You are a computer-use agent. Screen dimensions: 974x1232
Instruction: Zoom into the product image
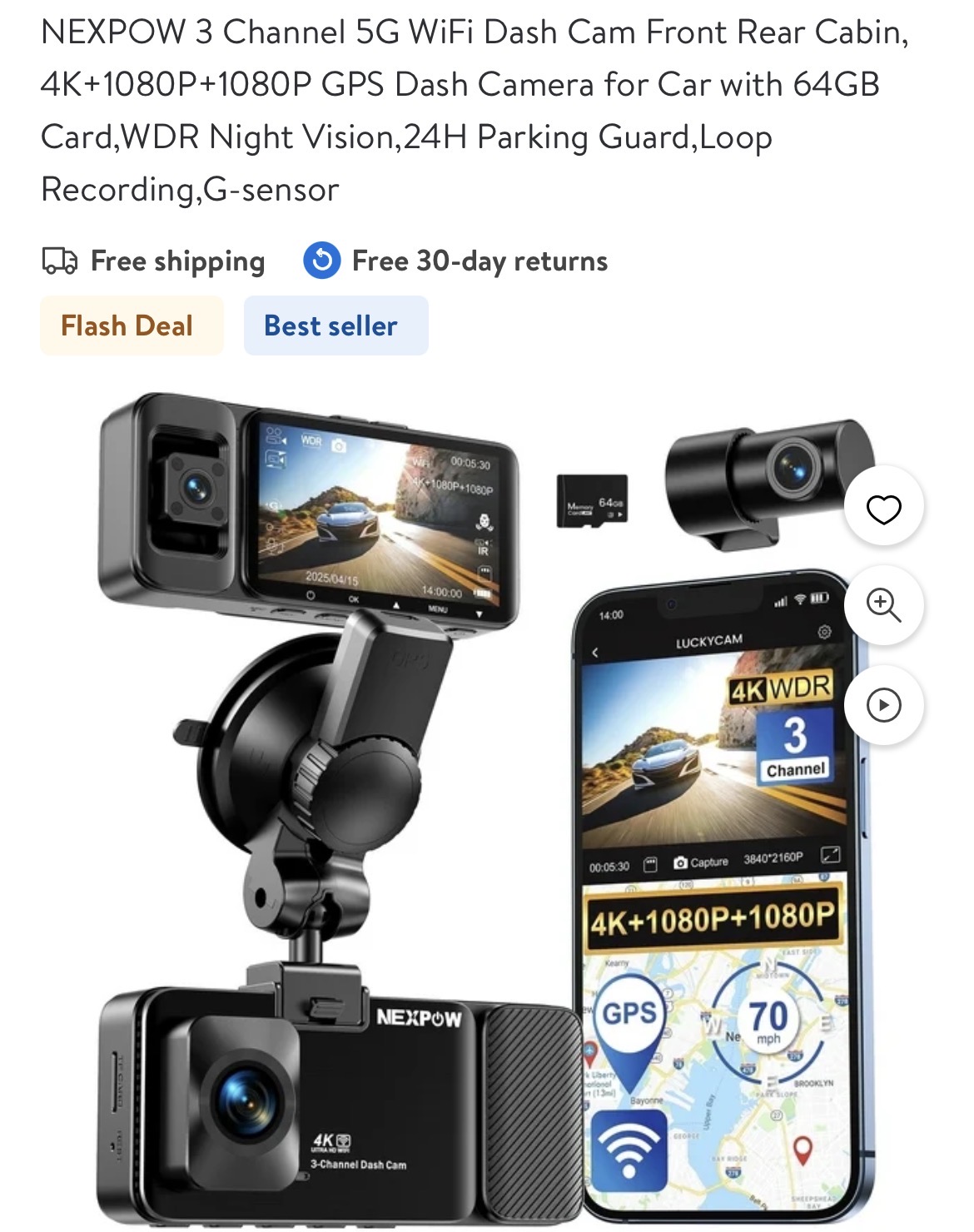point(883,605)
